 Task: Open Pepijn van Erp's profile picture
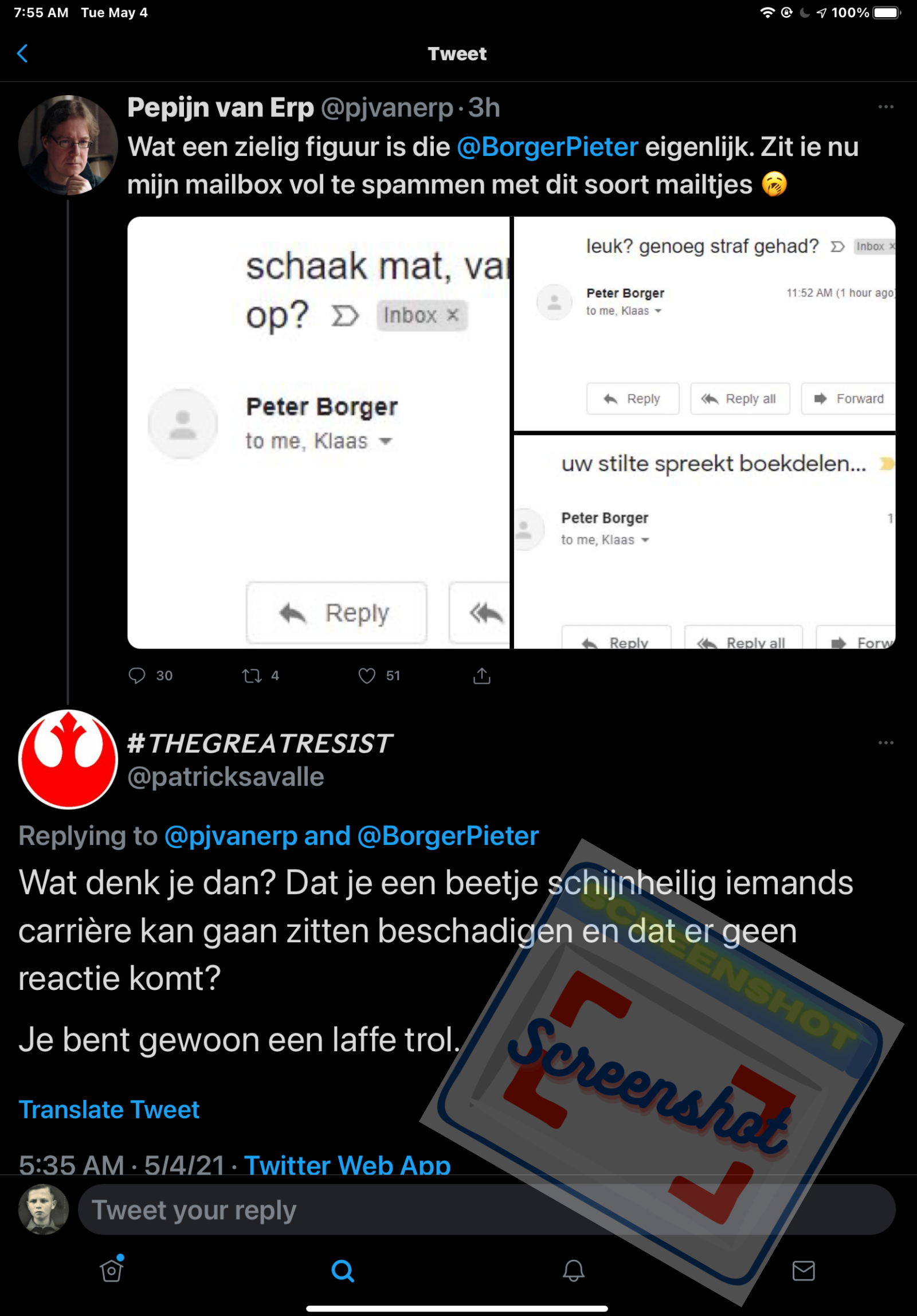click(x=68, y=145)
